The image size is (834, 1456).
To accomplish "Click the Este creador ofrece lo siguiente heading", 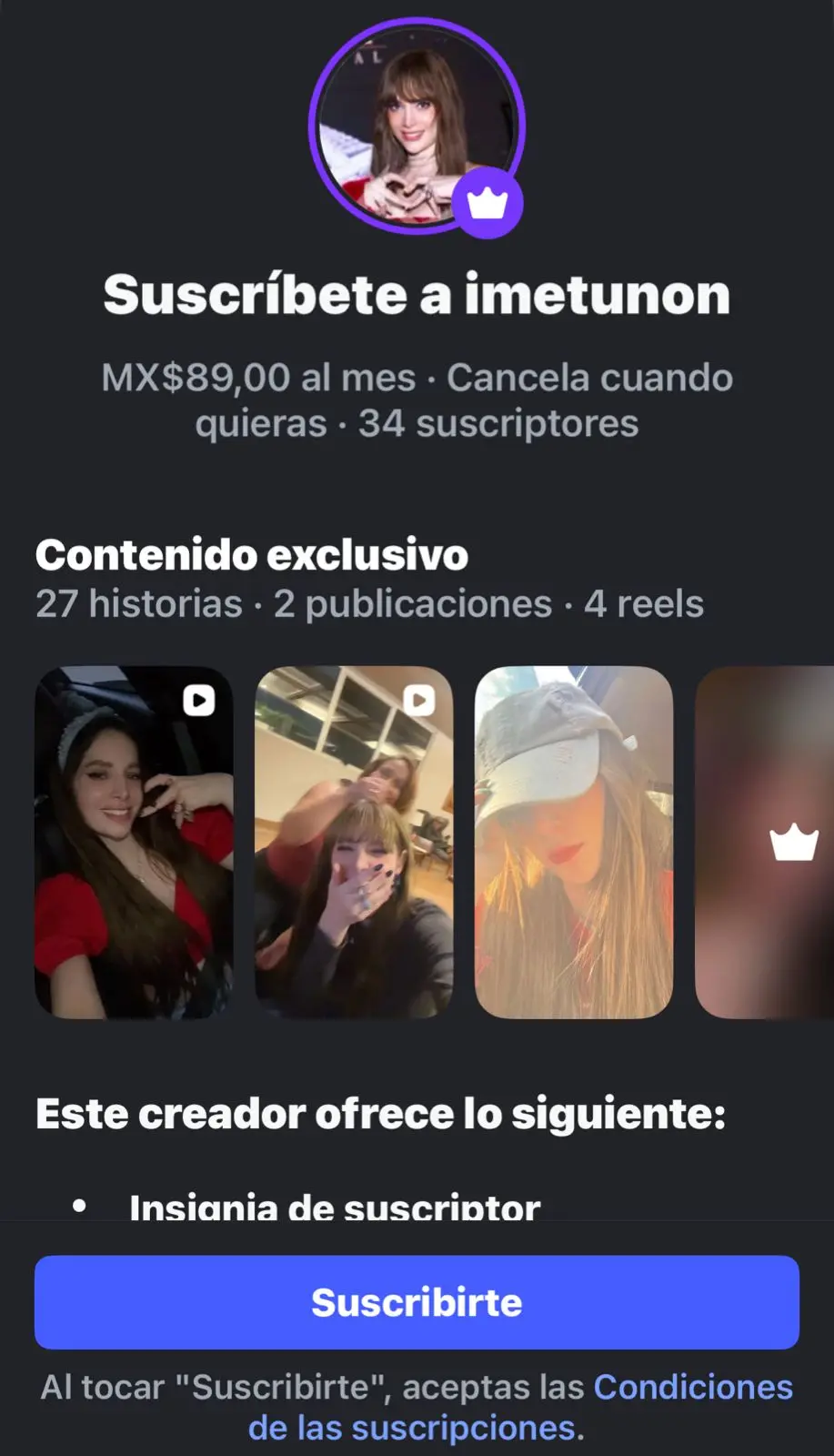I will tap(378, 1112).
